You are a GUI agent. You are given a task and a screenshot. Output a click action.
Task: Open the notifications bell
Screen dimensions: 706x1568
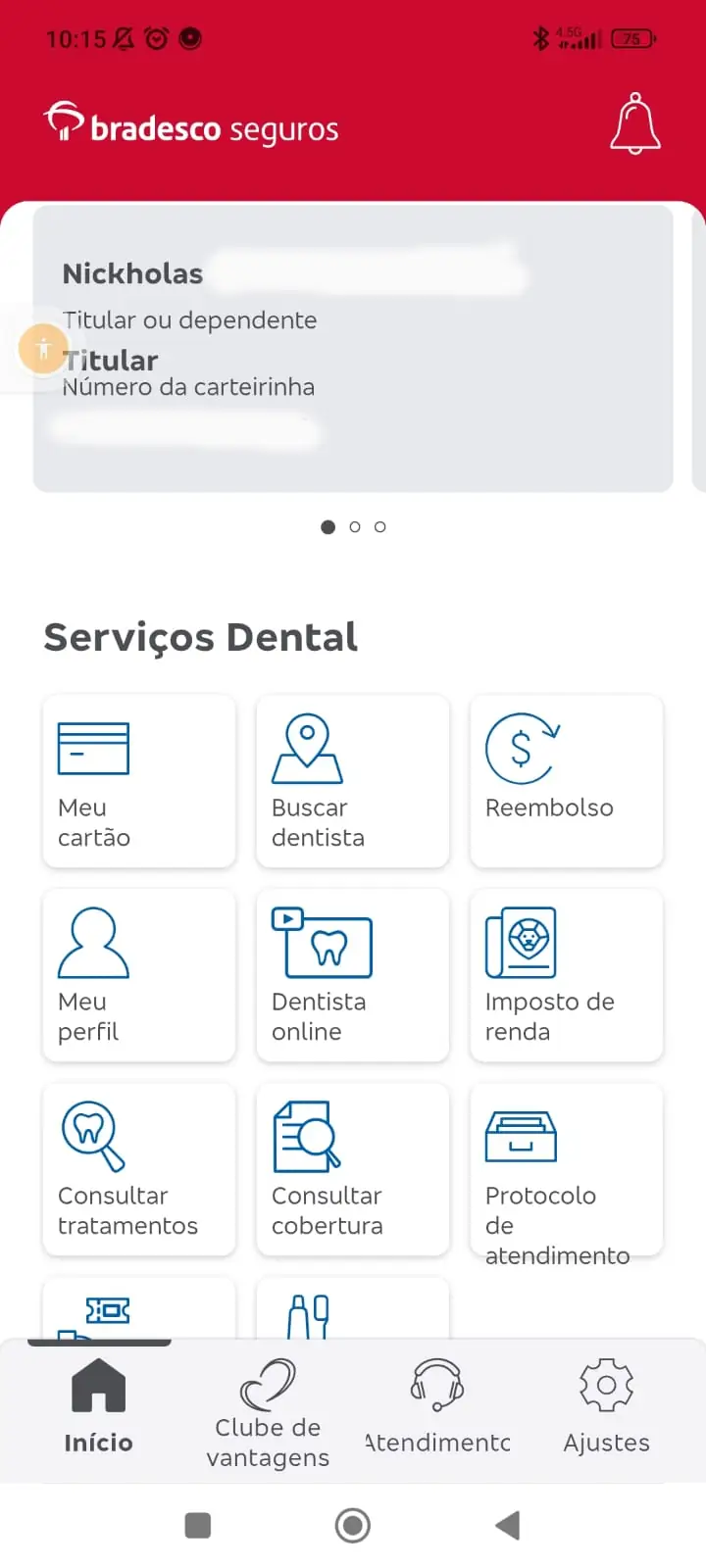pos(635,124)
